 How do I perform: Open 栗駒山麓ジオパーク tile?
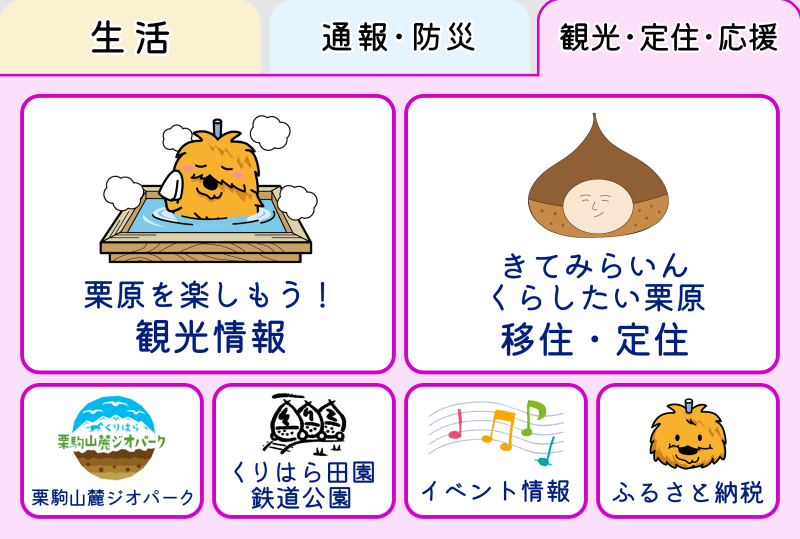point(112,450)
